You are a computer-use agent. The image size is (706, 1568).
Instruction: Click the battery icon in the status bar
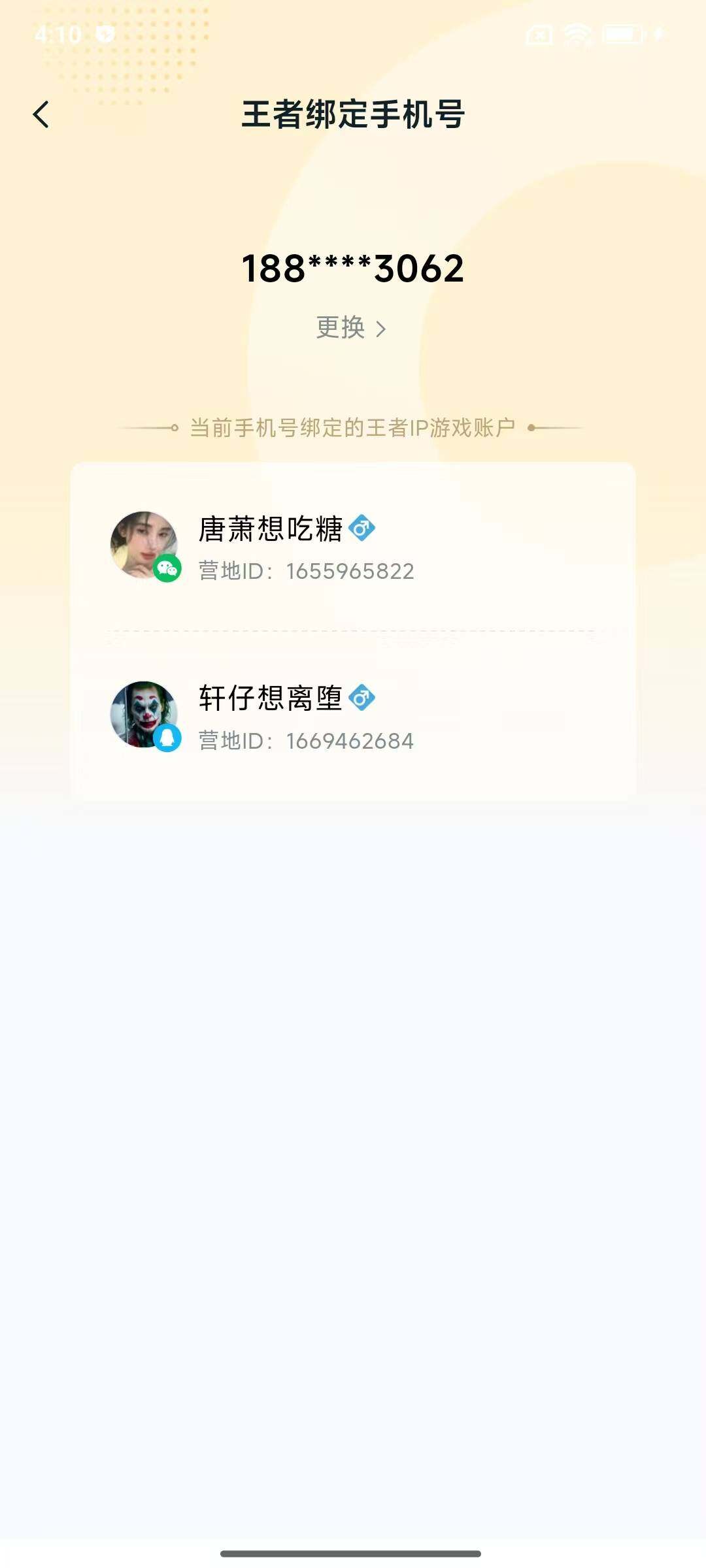coord(620,37)
